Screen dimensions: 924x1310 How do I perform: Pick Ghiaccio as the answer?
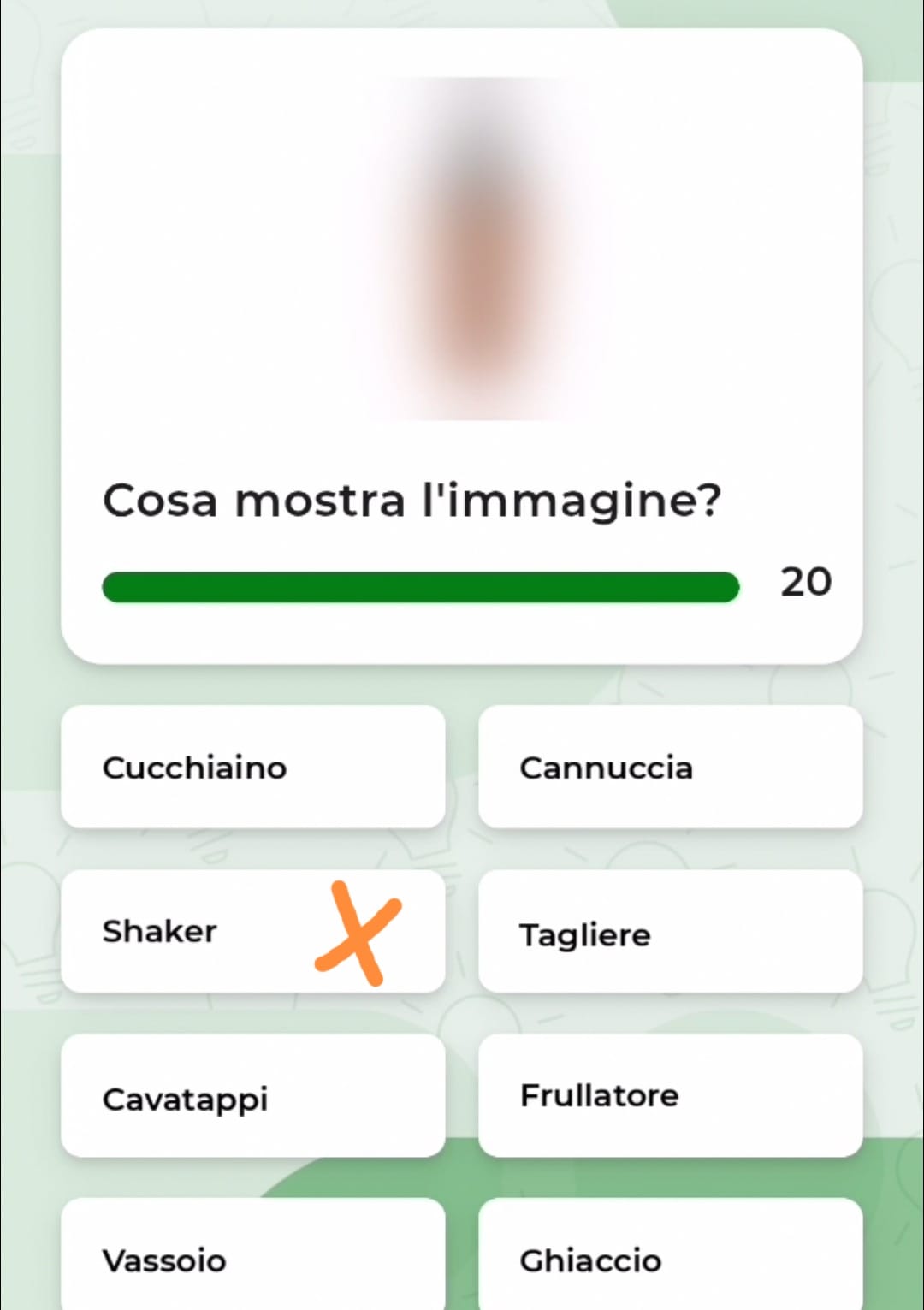670,1256
